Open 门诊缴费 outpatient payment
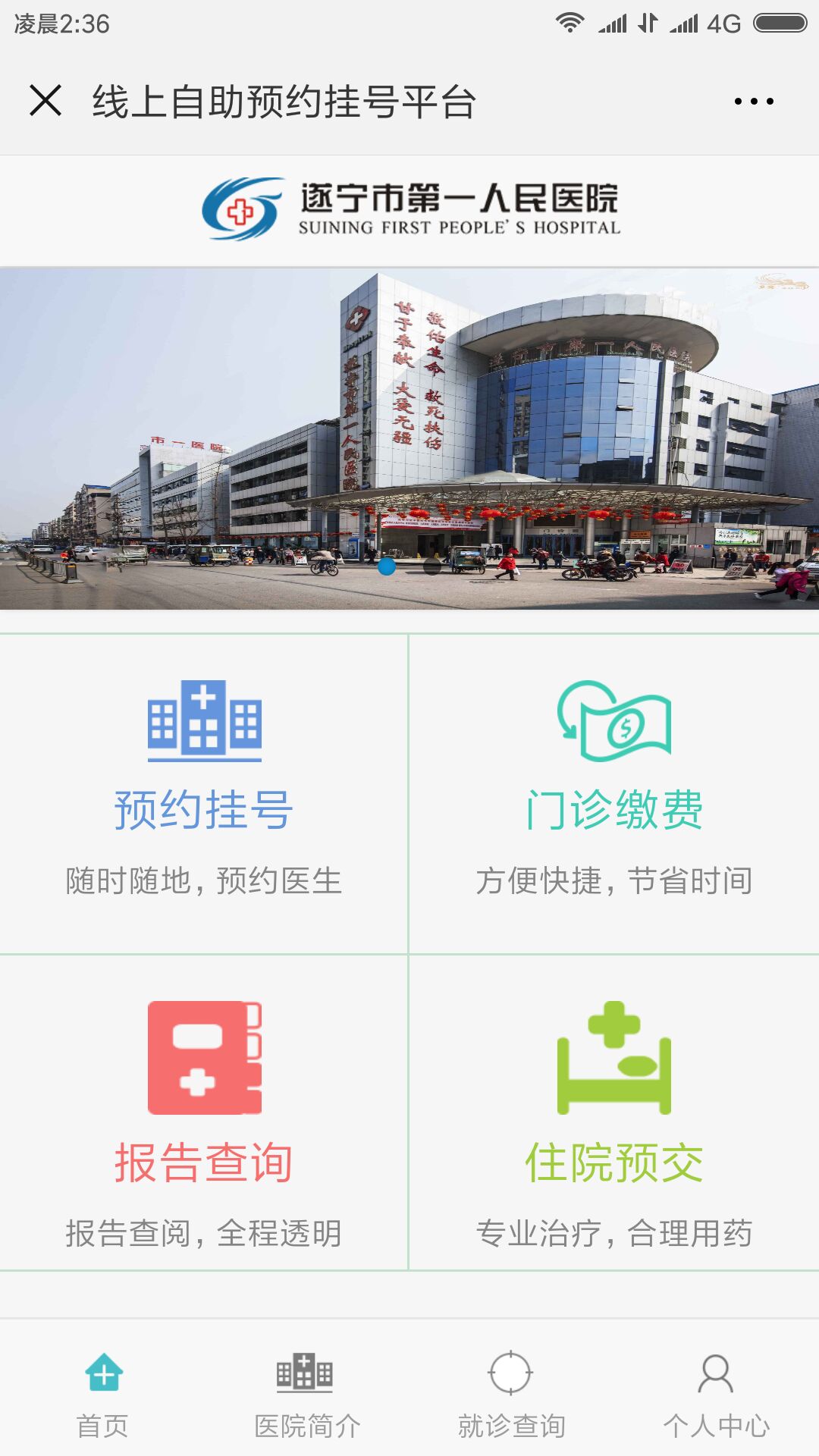 pos(613,792)
